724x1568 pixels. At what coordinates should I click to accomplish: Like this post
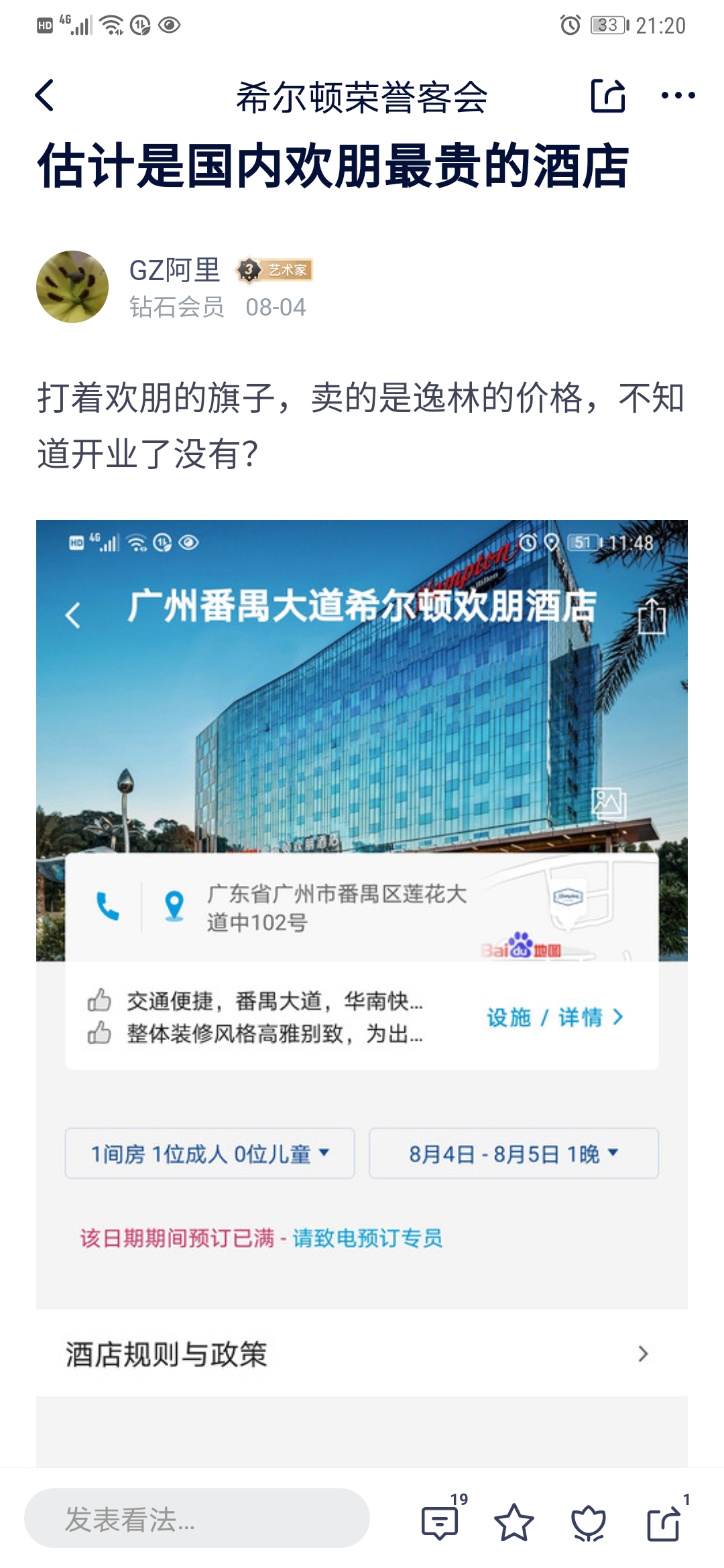coord(588,1521)
